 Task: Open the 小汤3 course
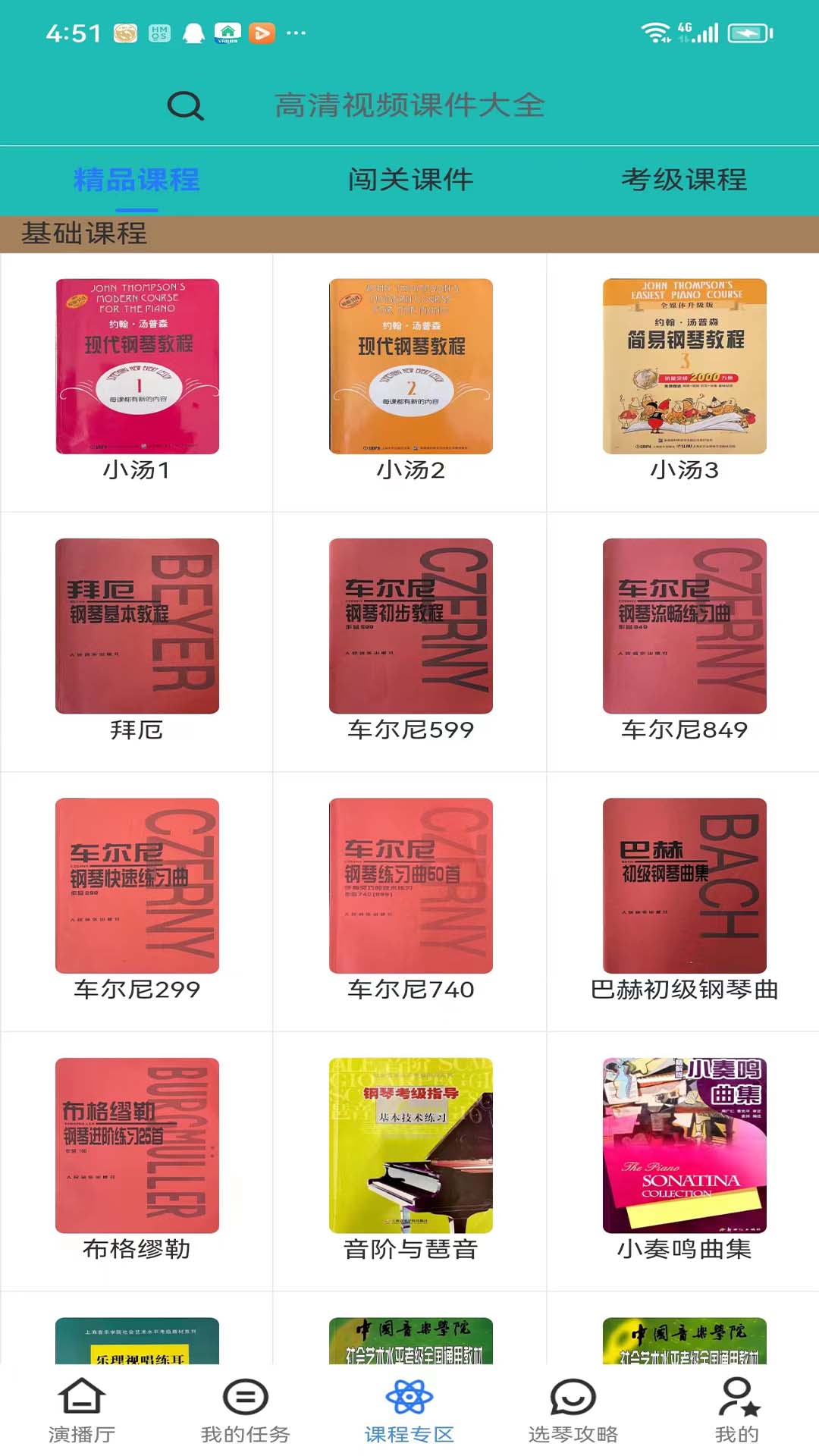point(684,367)
